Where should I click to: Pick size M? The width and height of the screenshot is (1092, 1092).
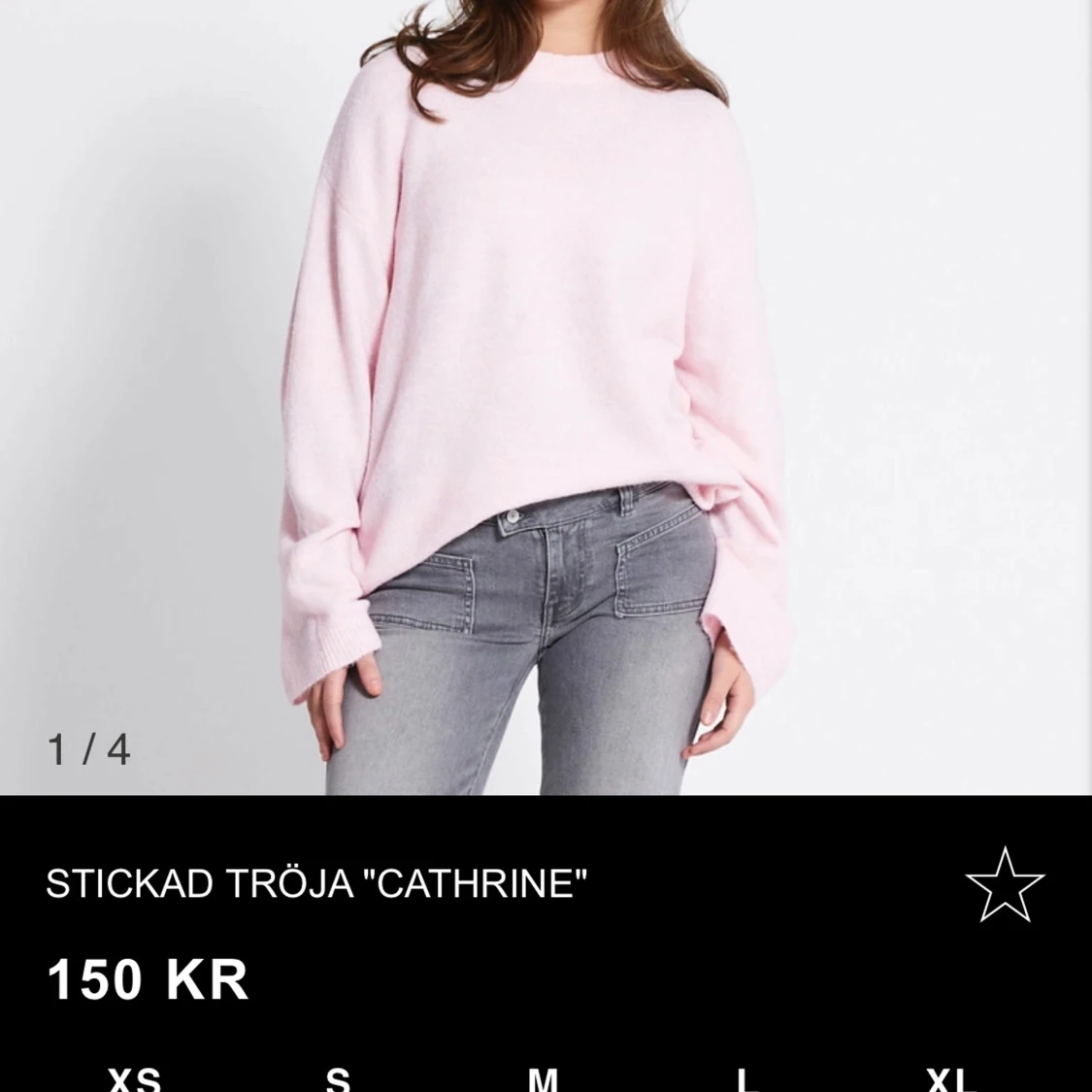(x=543, y=1077)
